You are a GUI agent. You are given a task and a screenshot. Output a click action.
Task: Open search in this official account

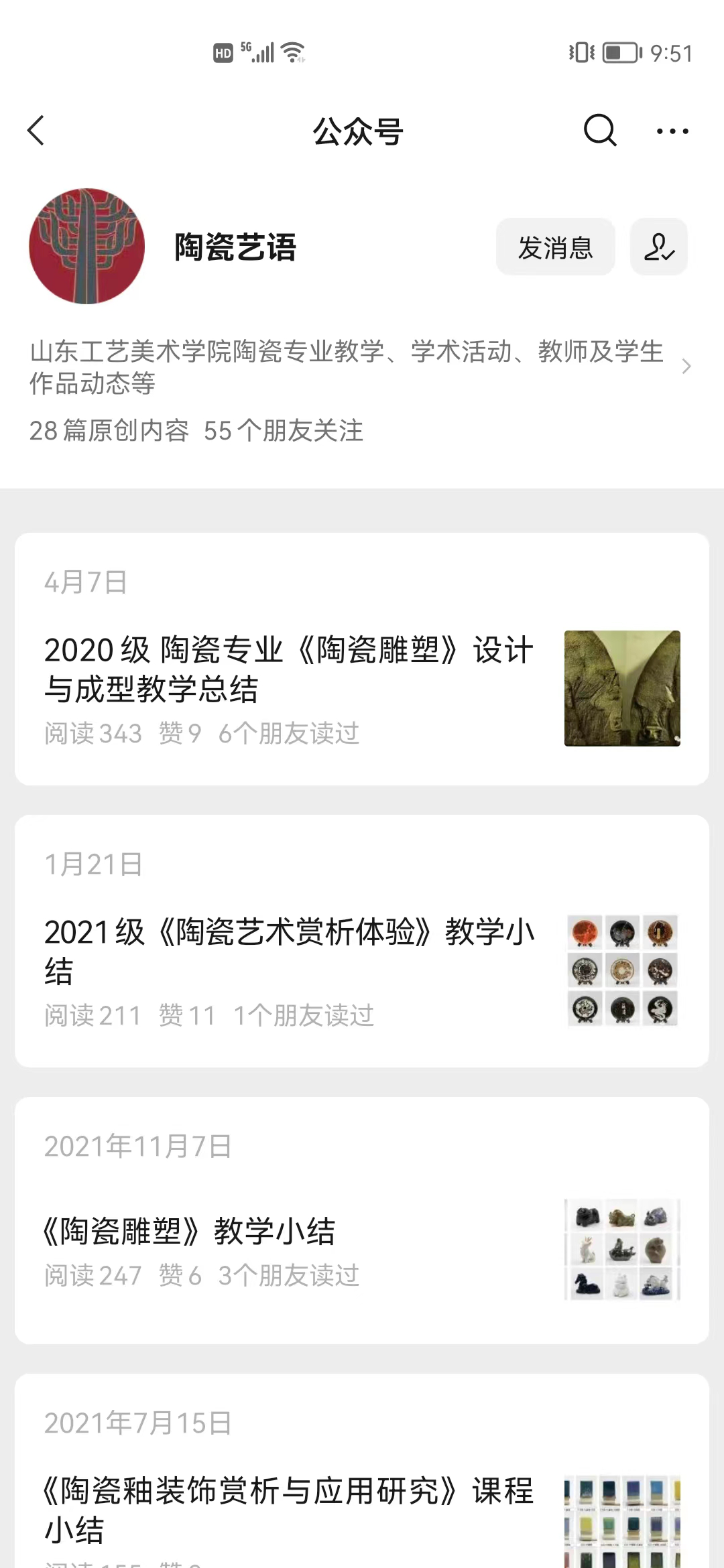tap(599, 131)
